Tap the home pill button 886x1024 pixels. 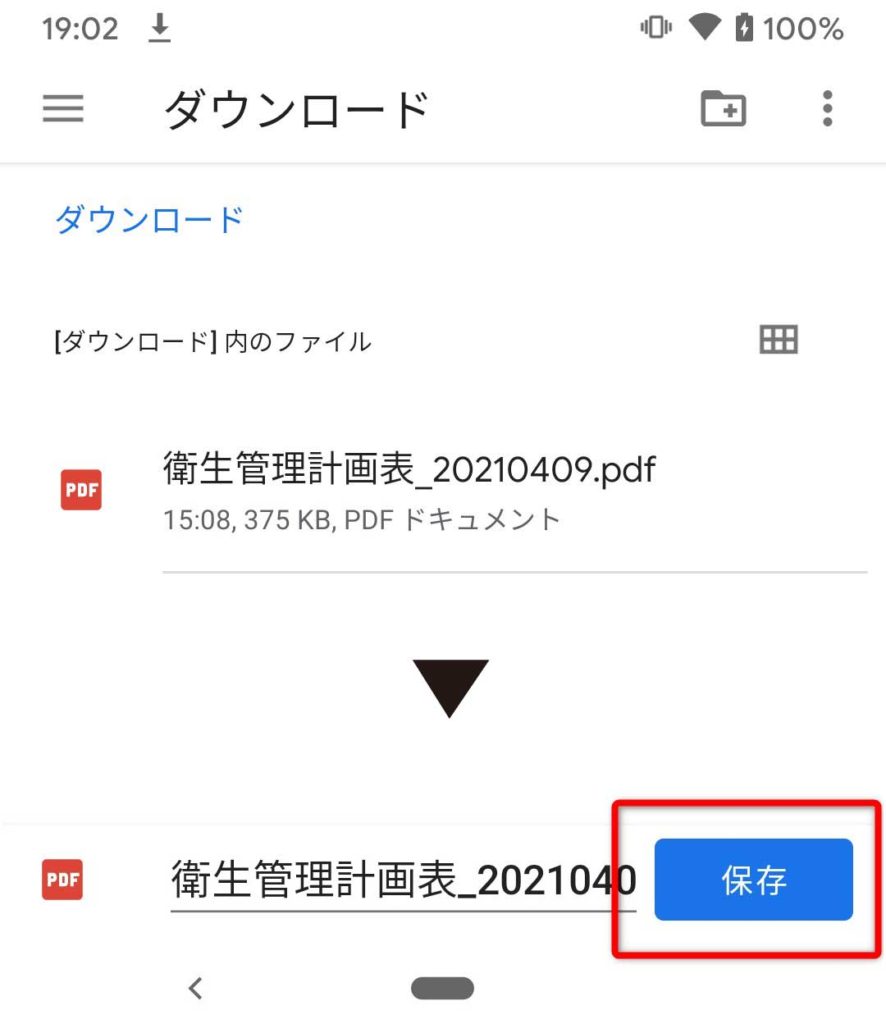tap(442, 989)
